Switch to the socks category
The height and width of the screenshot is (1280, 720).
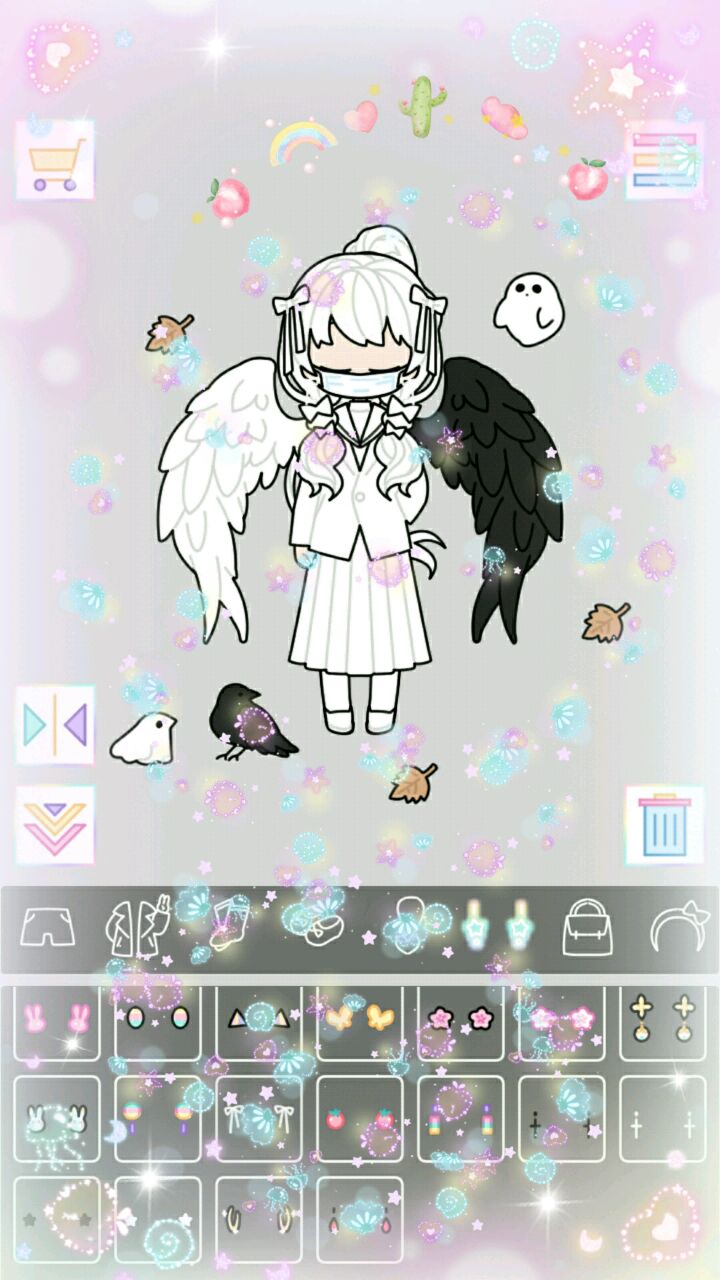pyautogui.click(x=230, y=925)
